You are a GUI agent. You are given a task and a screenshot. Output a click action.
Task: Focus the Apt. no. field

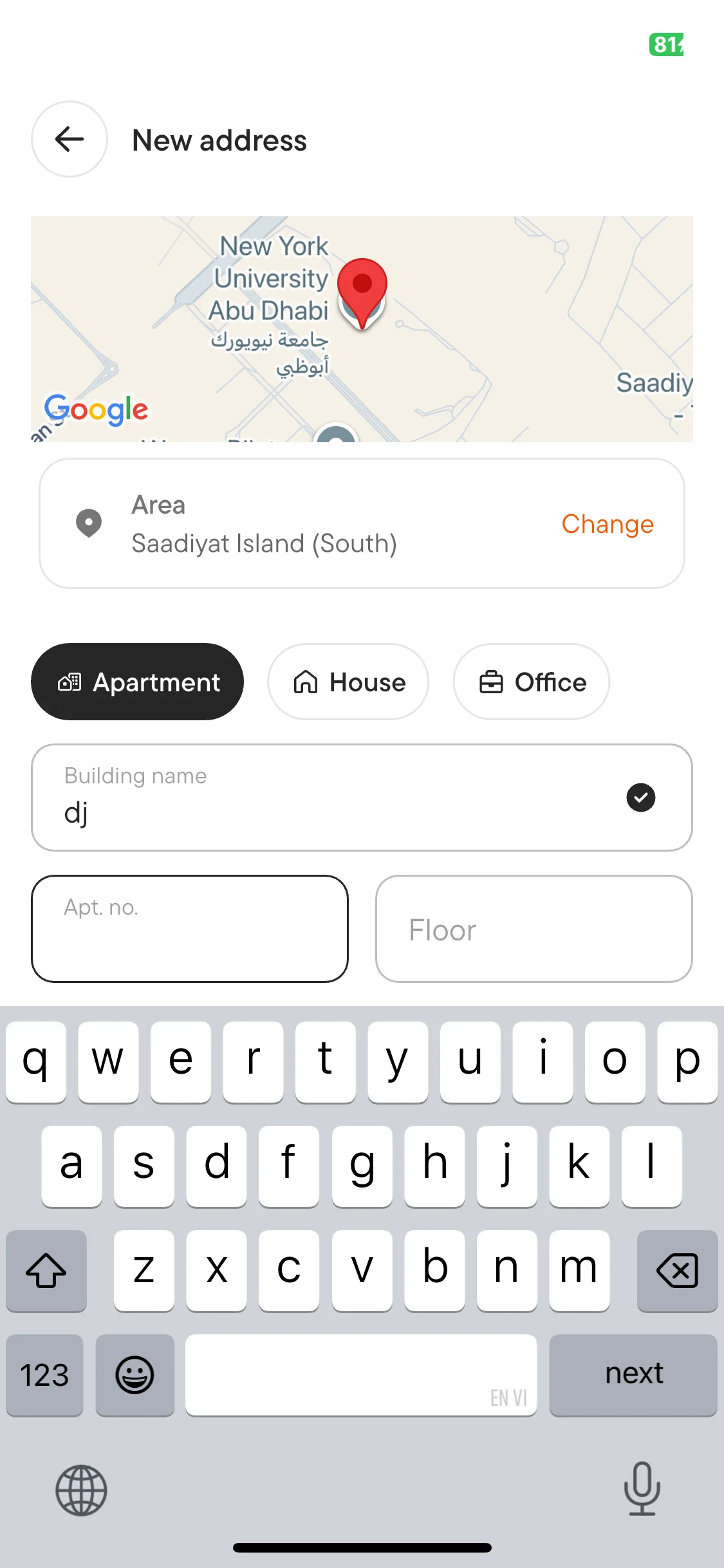[190, 929]
